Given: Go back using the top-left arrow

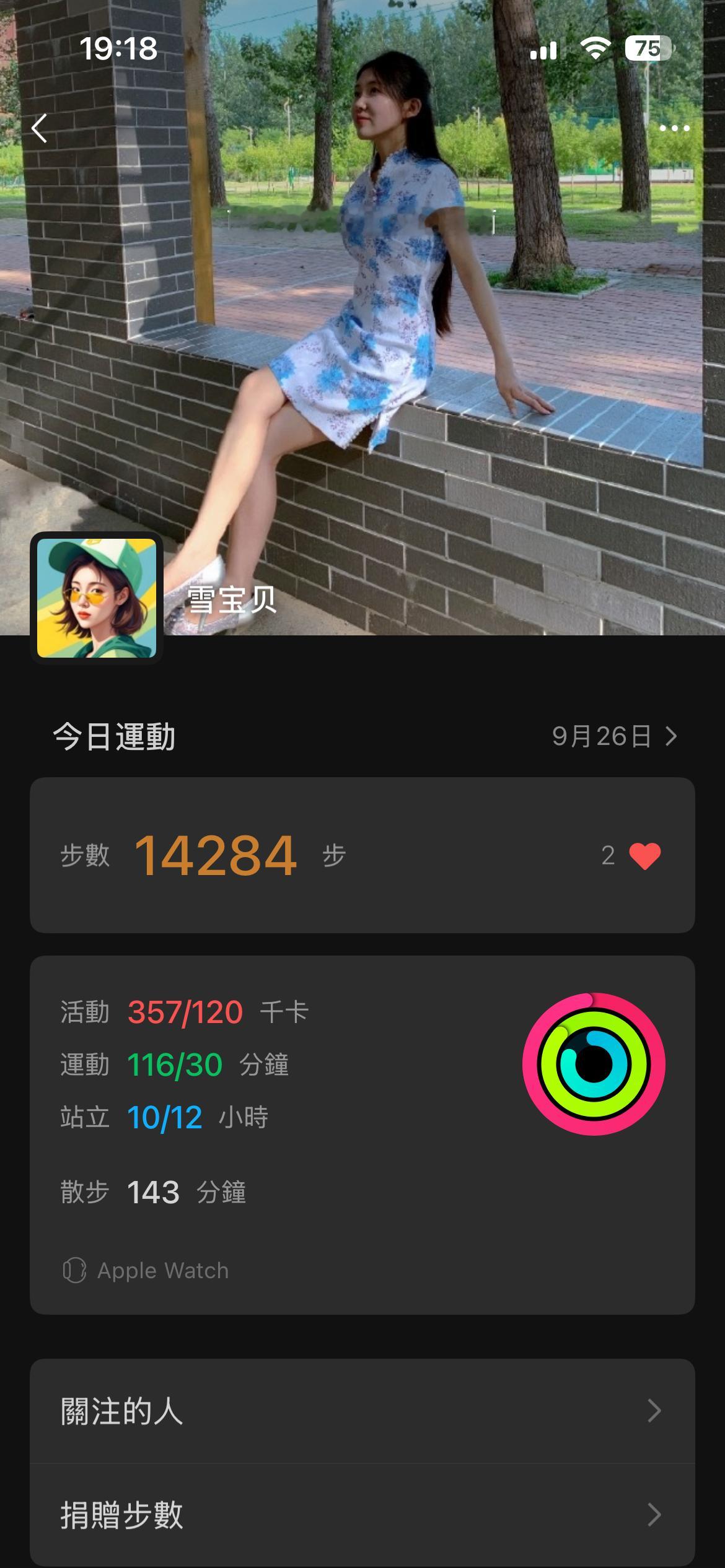Looking at the screenshot, I should 40,128.
